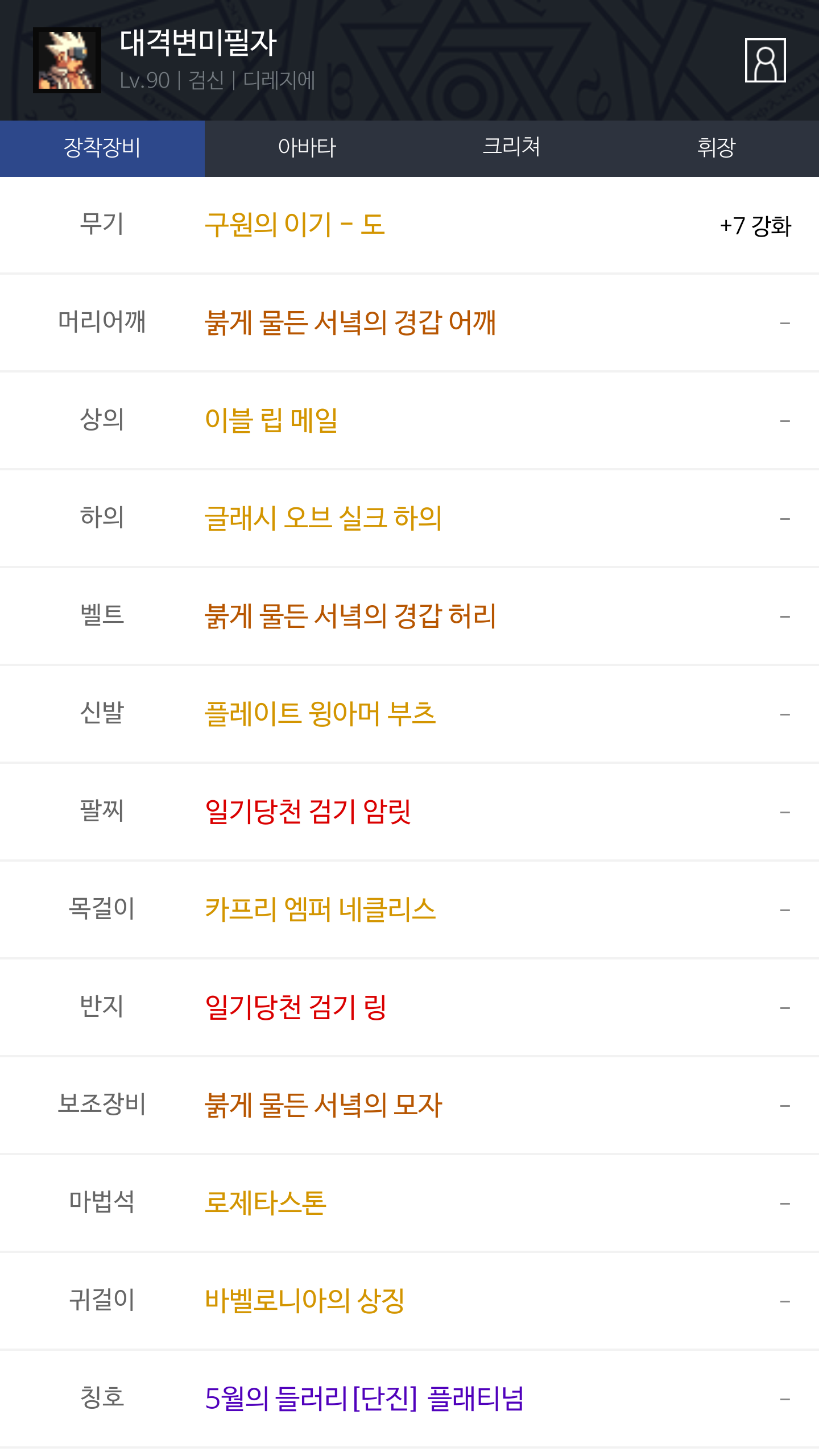The image size is (819, 1456).
Task: Open 일기당천 검기 암릿 bracelet
Action: tap(308, 812)
